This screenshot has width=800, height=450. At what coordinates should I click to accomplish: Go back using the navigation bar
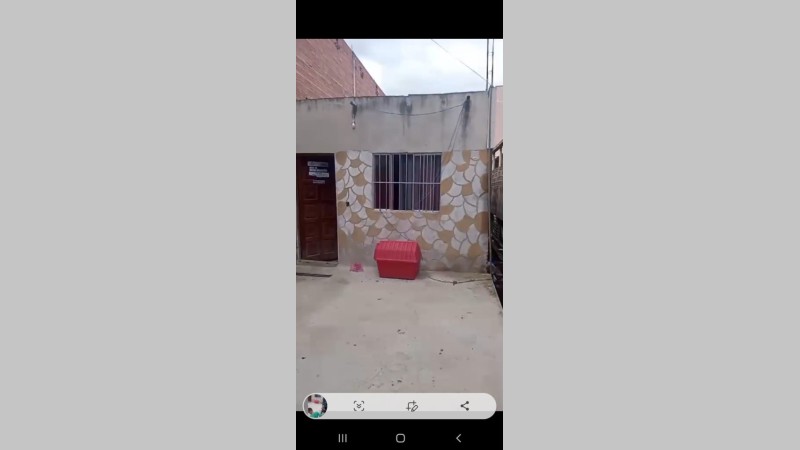pos(458,438)
